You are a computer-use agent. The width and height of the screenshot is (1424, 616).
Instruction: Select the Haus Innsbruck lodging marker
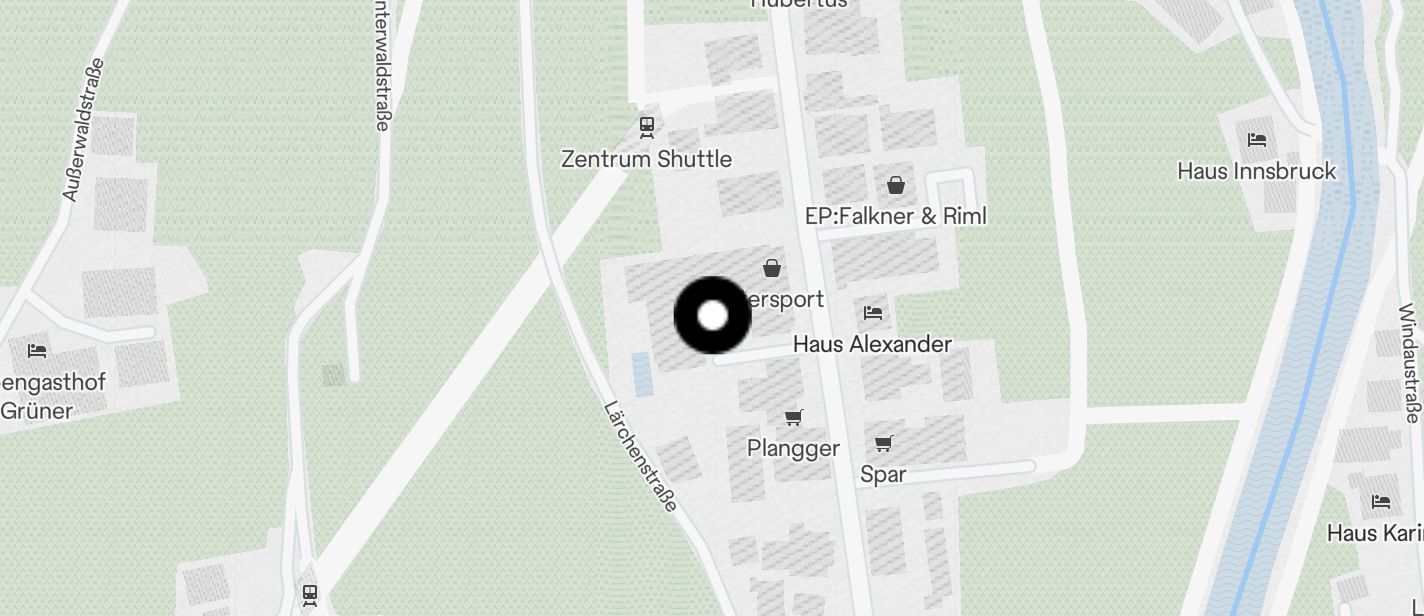[x=1257, y=140]
